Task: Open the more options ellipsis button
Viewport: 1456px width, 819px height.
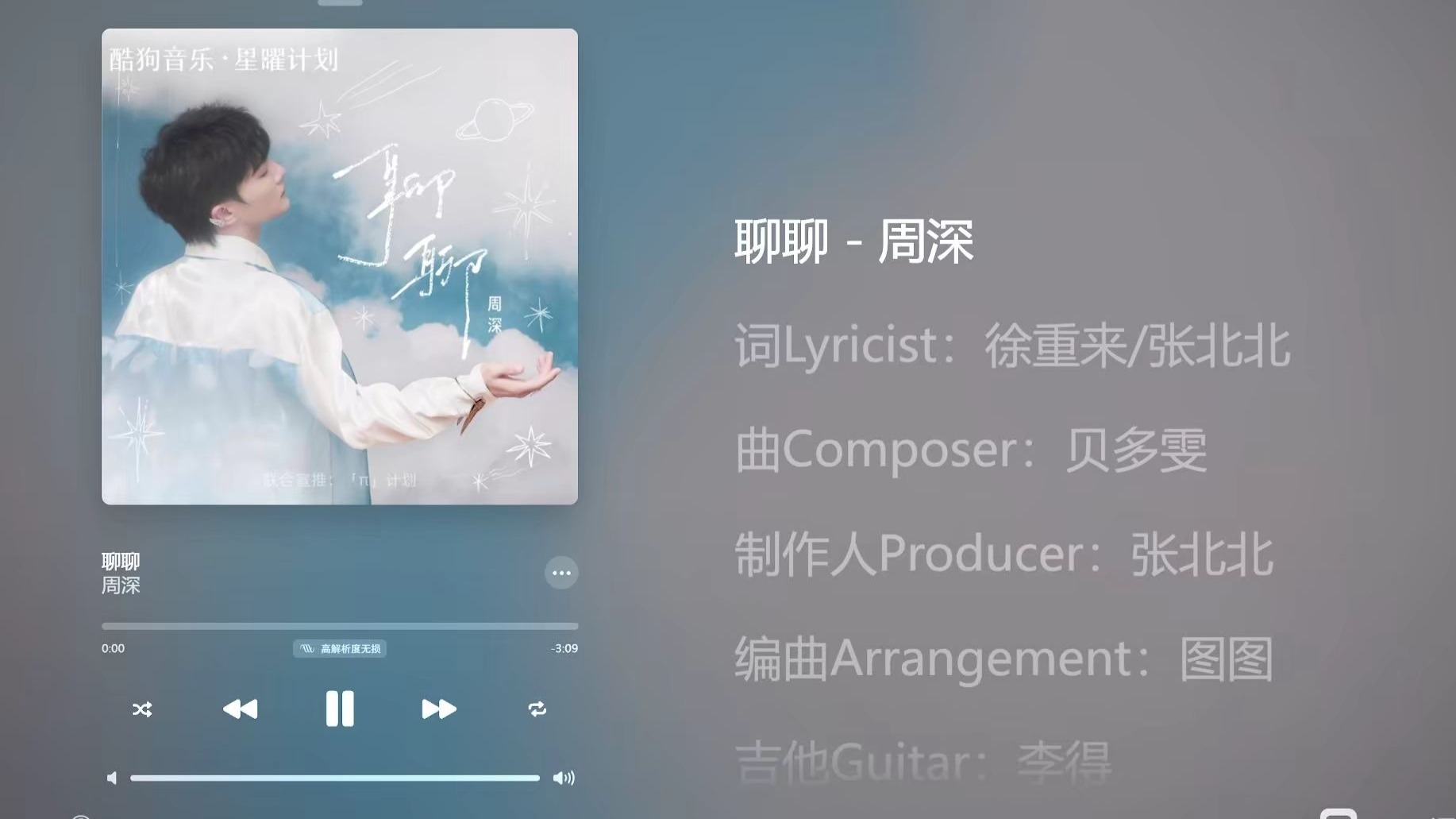Action: (561, 573)
